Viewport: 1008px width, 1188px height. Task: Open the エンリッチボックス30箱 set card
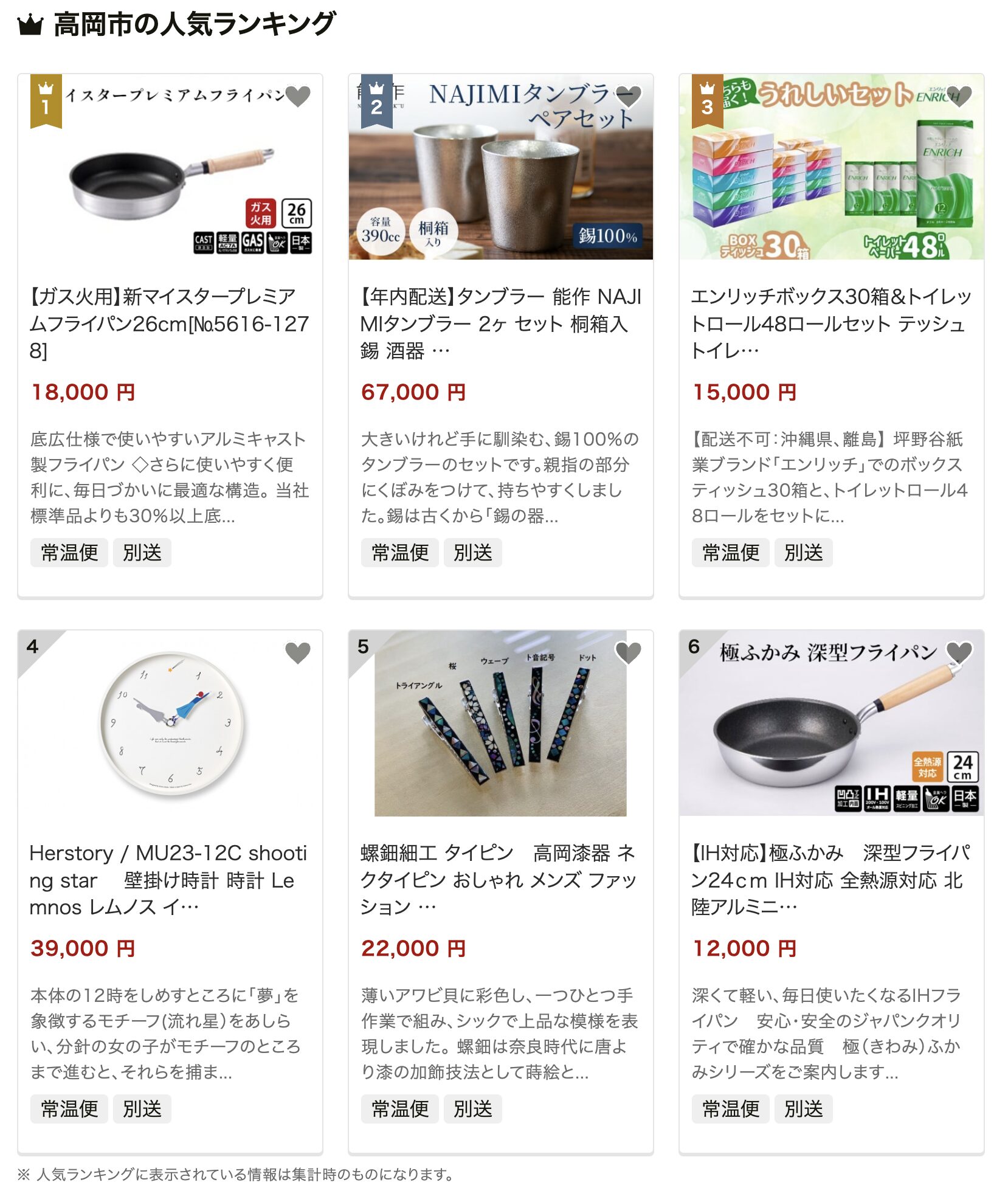(830, 323)
